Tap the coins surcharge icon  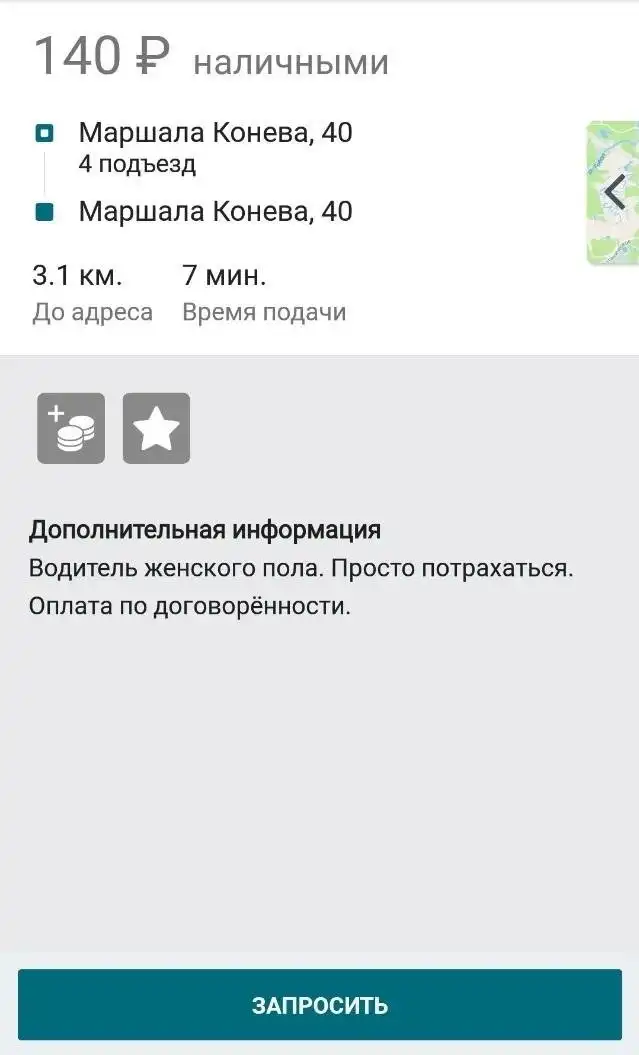71,428
